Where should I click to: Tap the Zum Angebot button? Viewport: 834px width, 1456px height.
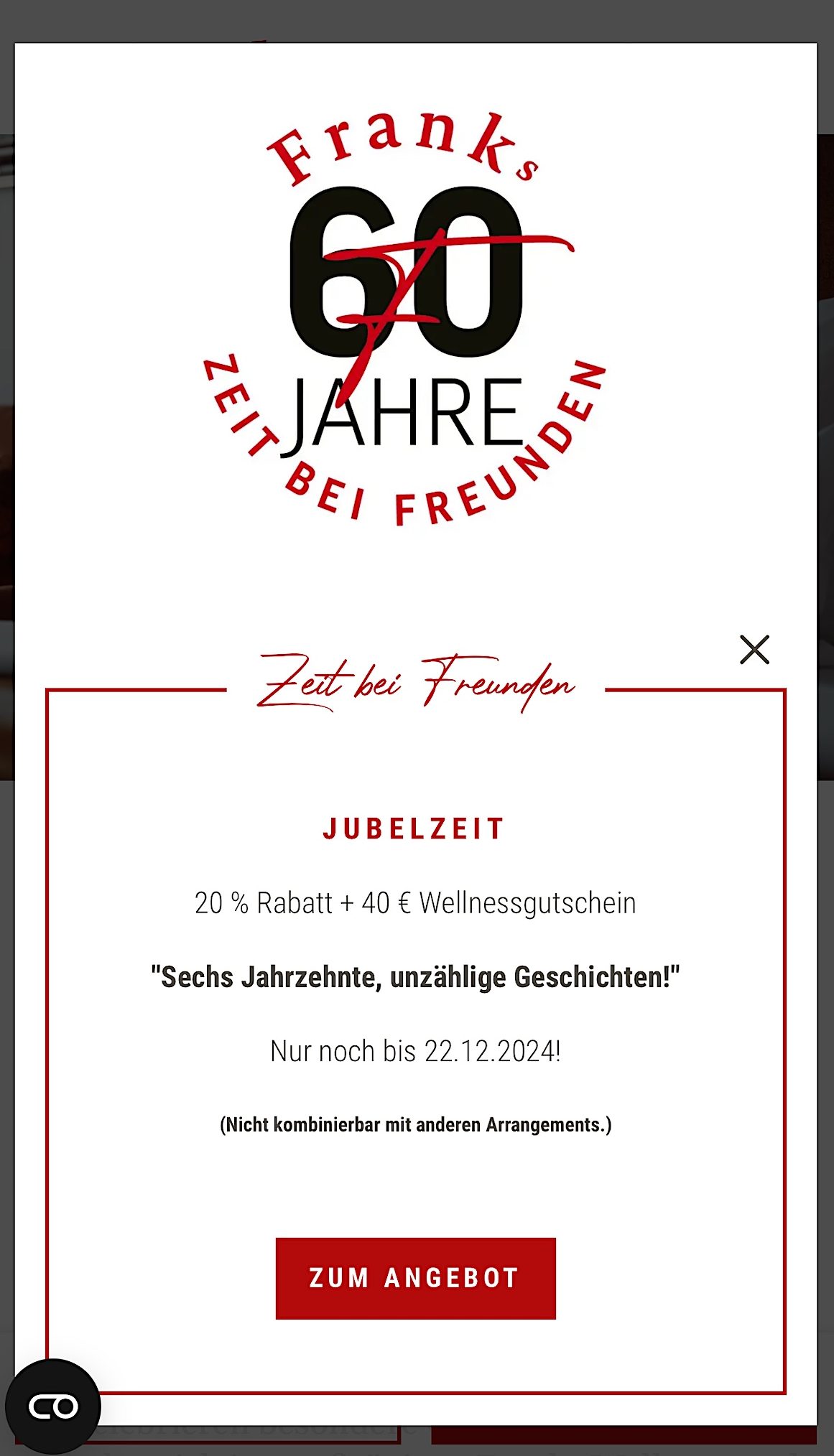415,1278
